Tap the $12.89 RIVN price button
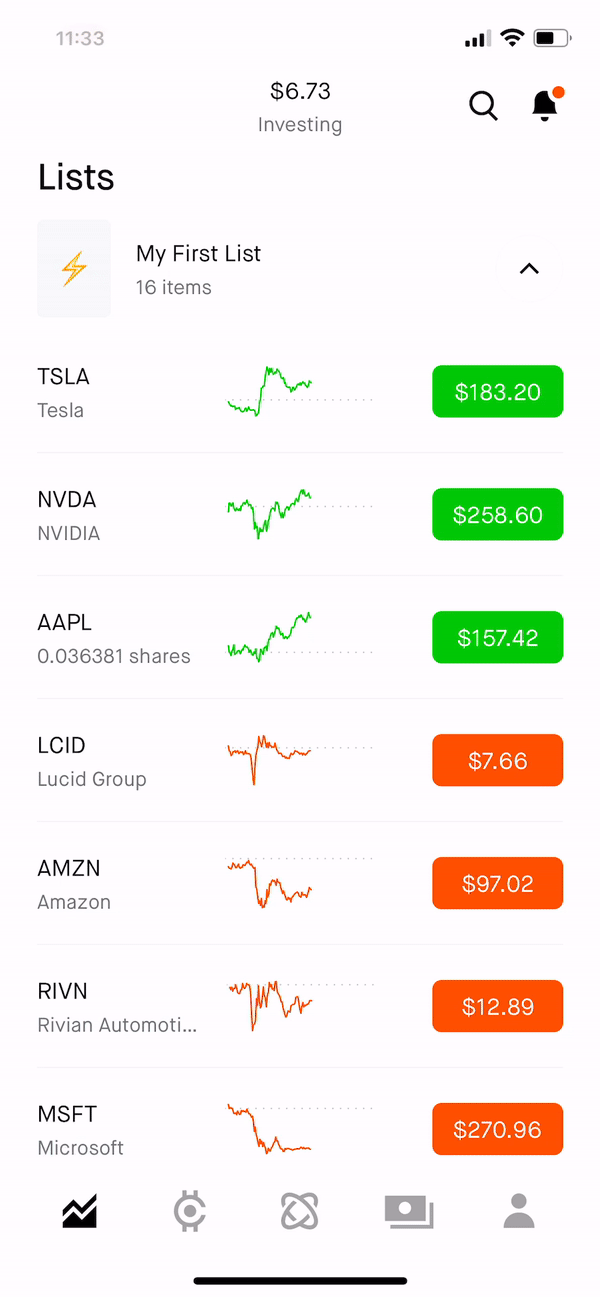 click(x=498, y=1007)
